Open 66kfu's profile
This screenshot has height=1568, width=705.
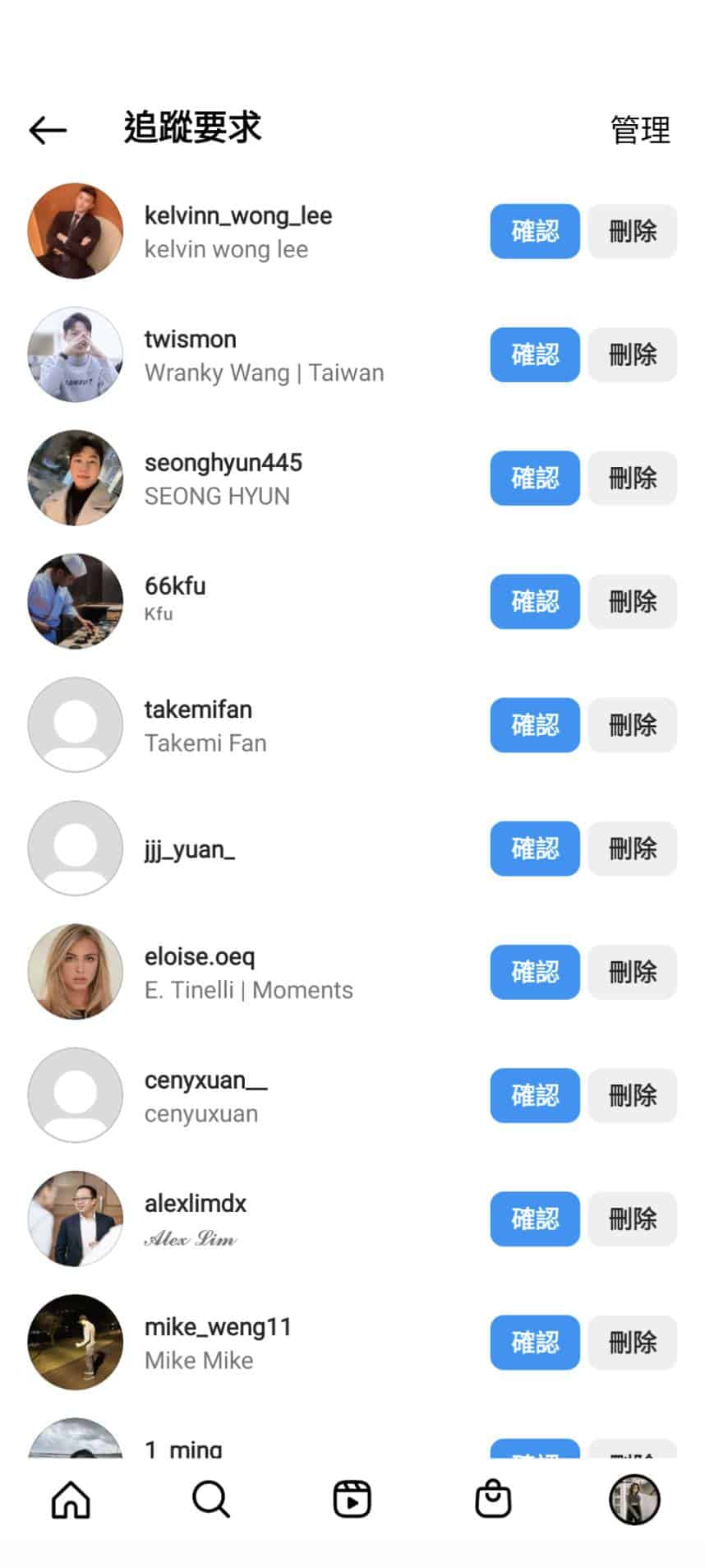[x=174, y=586]
